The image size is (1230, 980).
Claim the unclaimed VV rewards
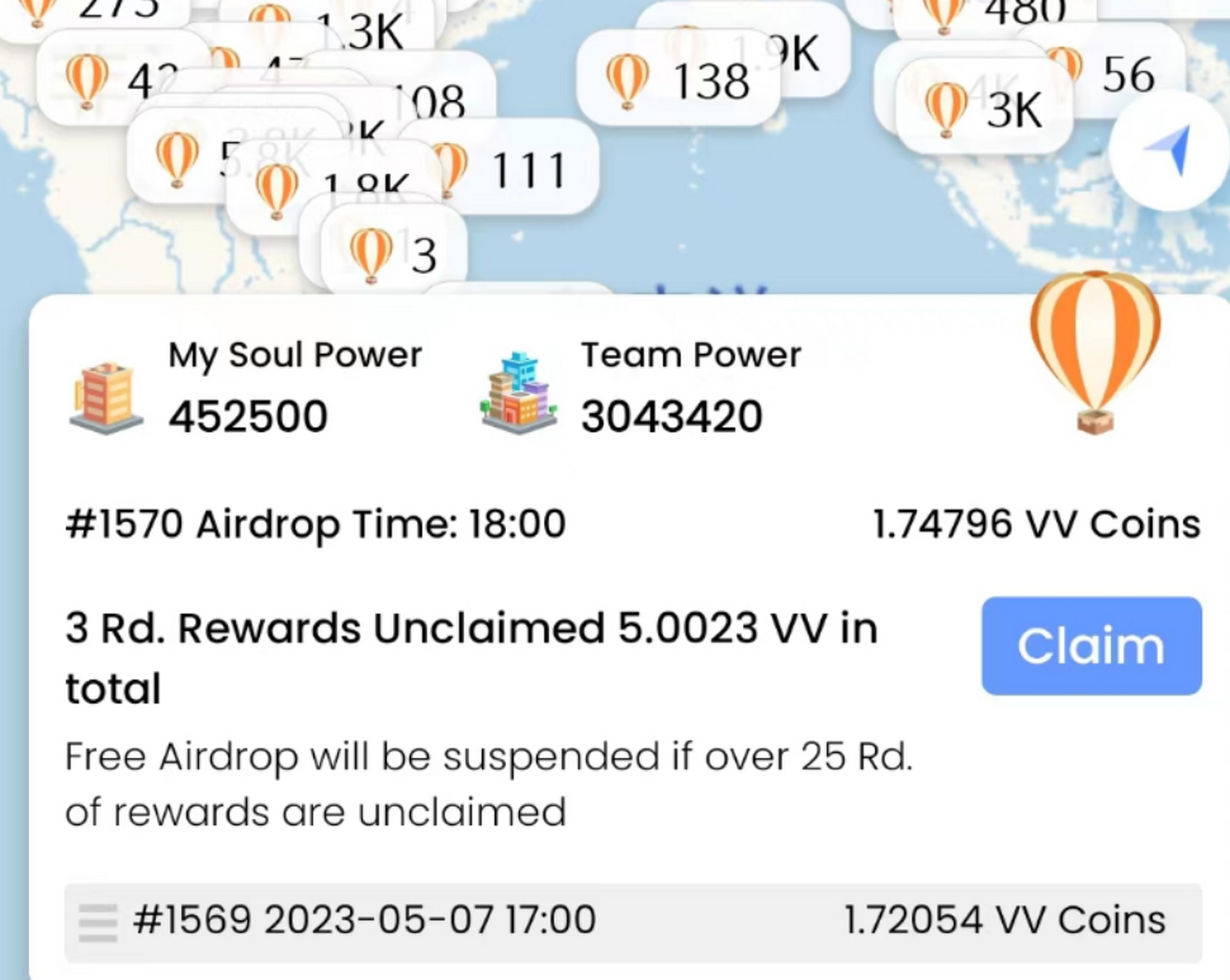coord(1091,645)
